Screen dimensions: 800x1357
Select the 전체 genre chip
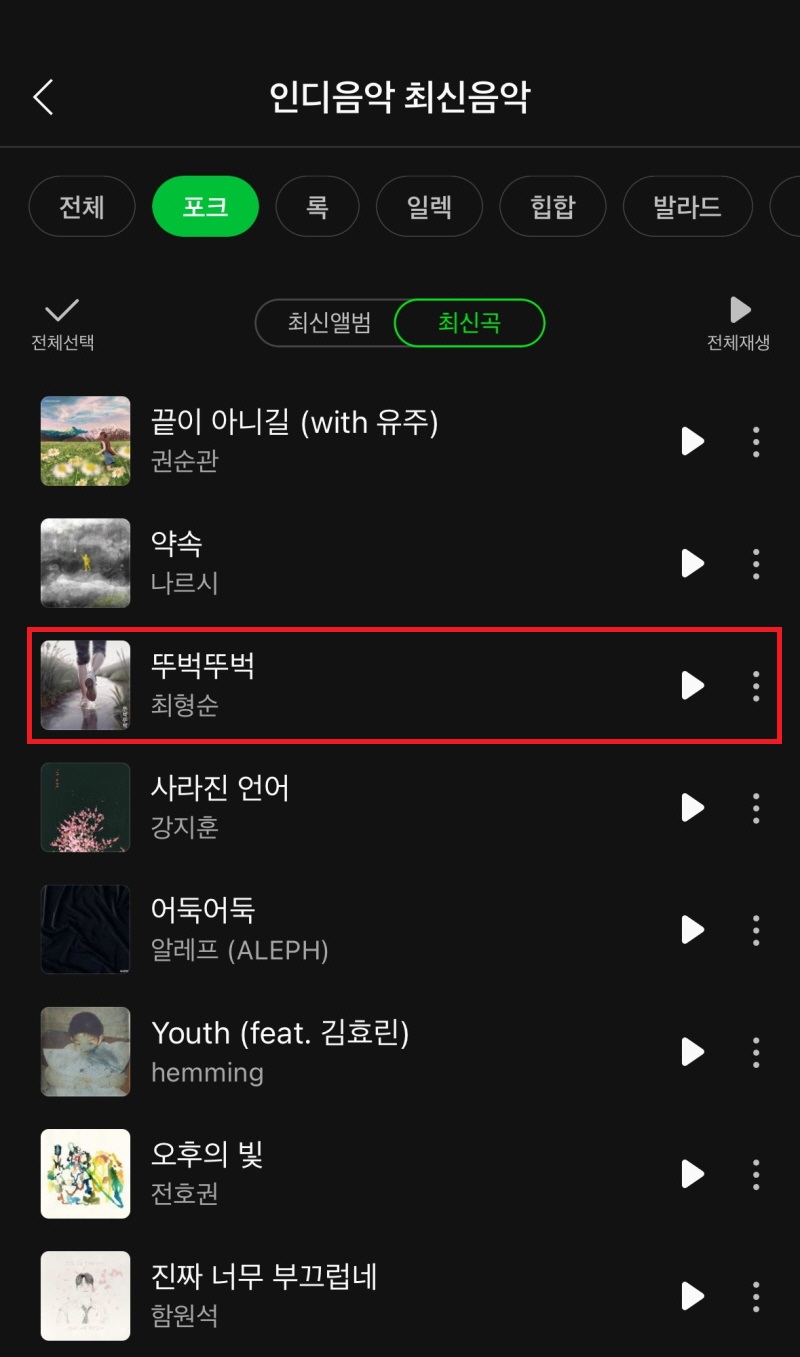click(x=82, y=207)
